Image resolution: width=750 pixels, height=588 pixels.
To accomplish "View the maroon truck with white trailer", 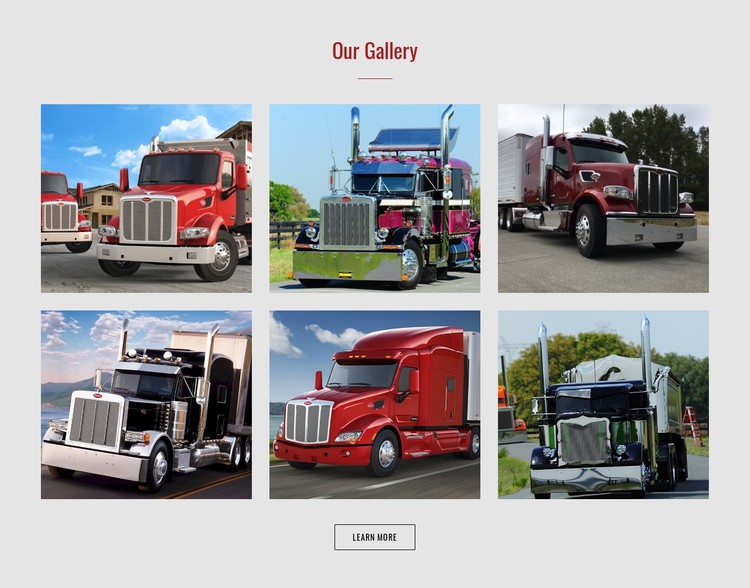I will click(x=603, y=198).
